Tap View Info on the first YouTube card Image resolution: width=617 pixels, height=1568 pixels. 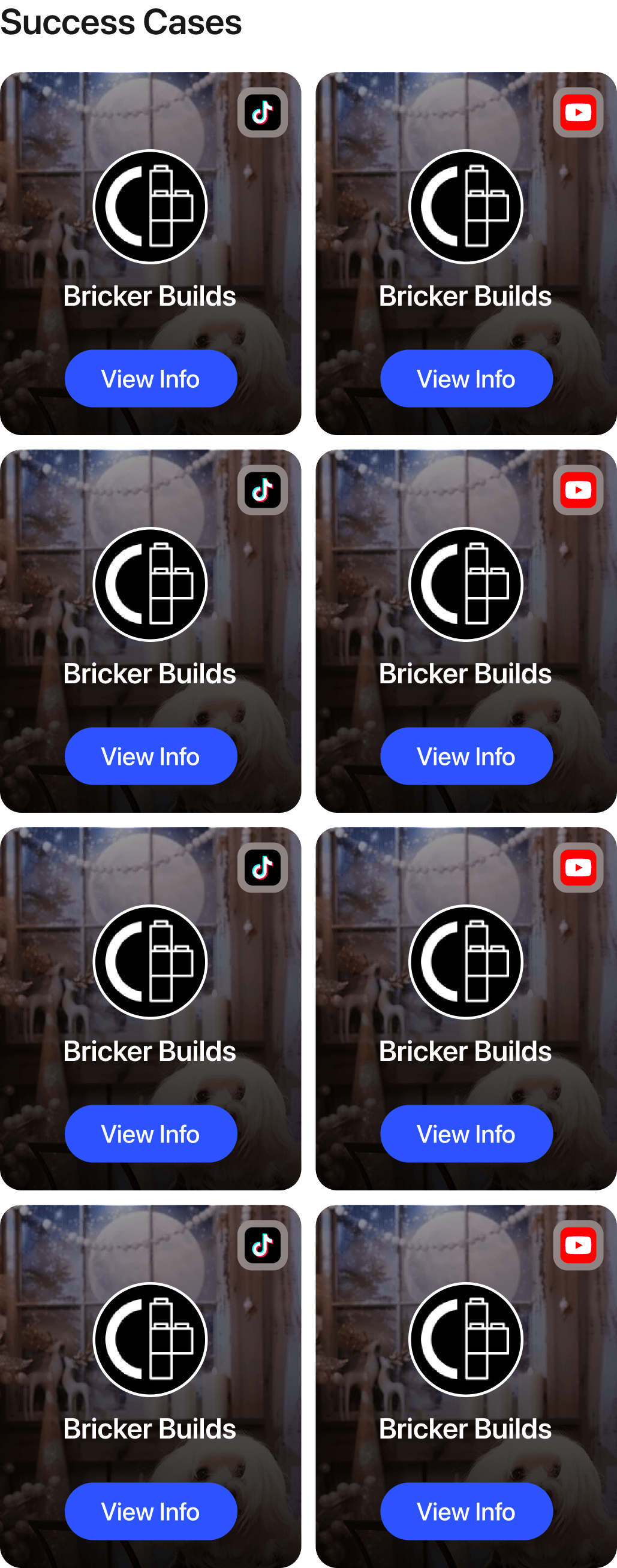pyautogui.click(x=466, y=379)
